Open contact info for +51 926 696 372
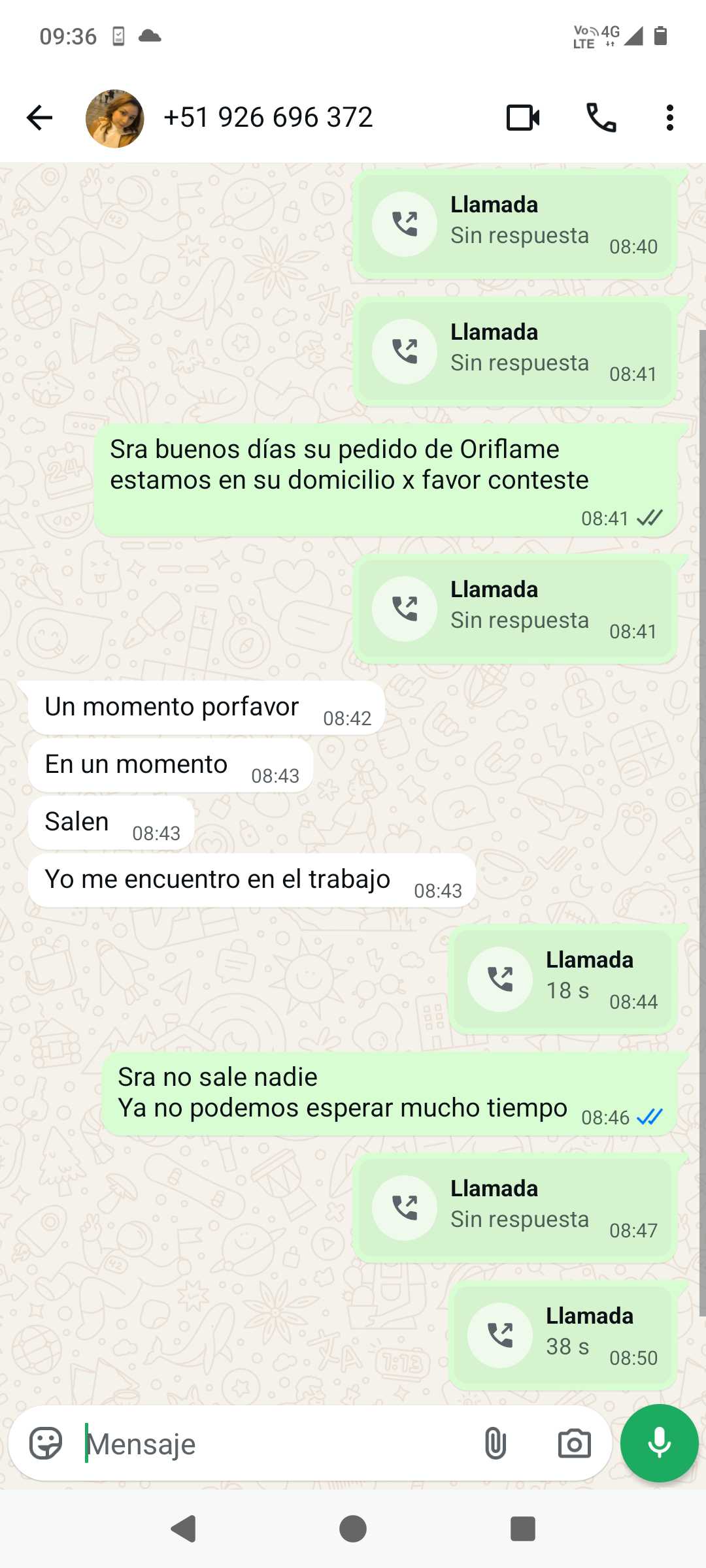The height and width of the screenshot is (1568, 706). click(268, 118)
